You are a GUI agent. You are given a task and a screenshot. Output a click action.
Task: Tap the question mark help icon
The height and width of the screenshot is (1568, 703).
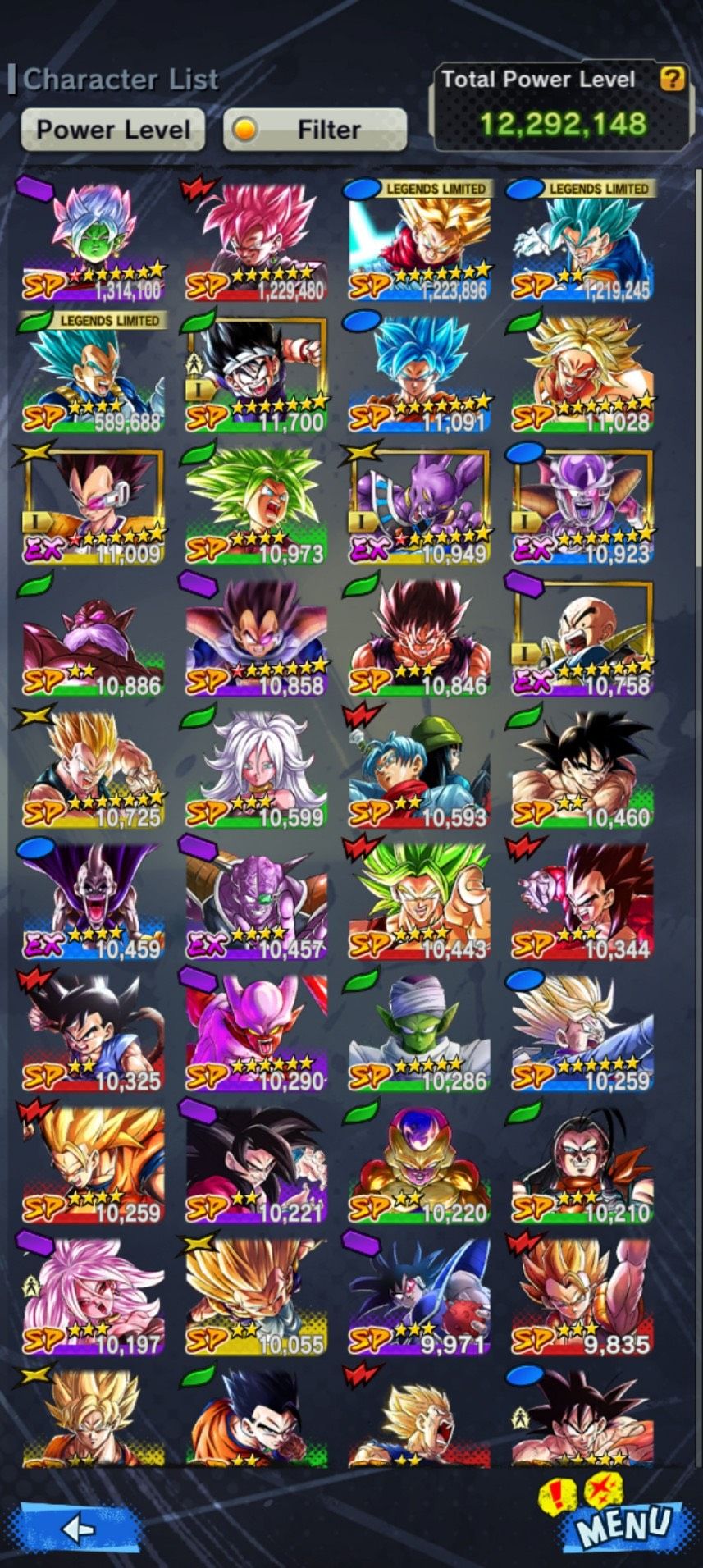(672, 80)
